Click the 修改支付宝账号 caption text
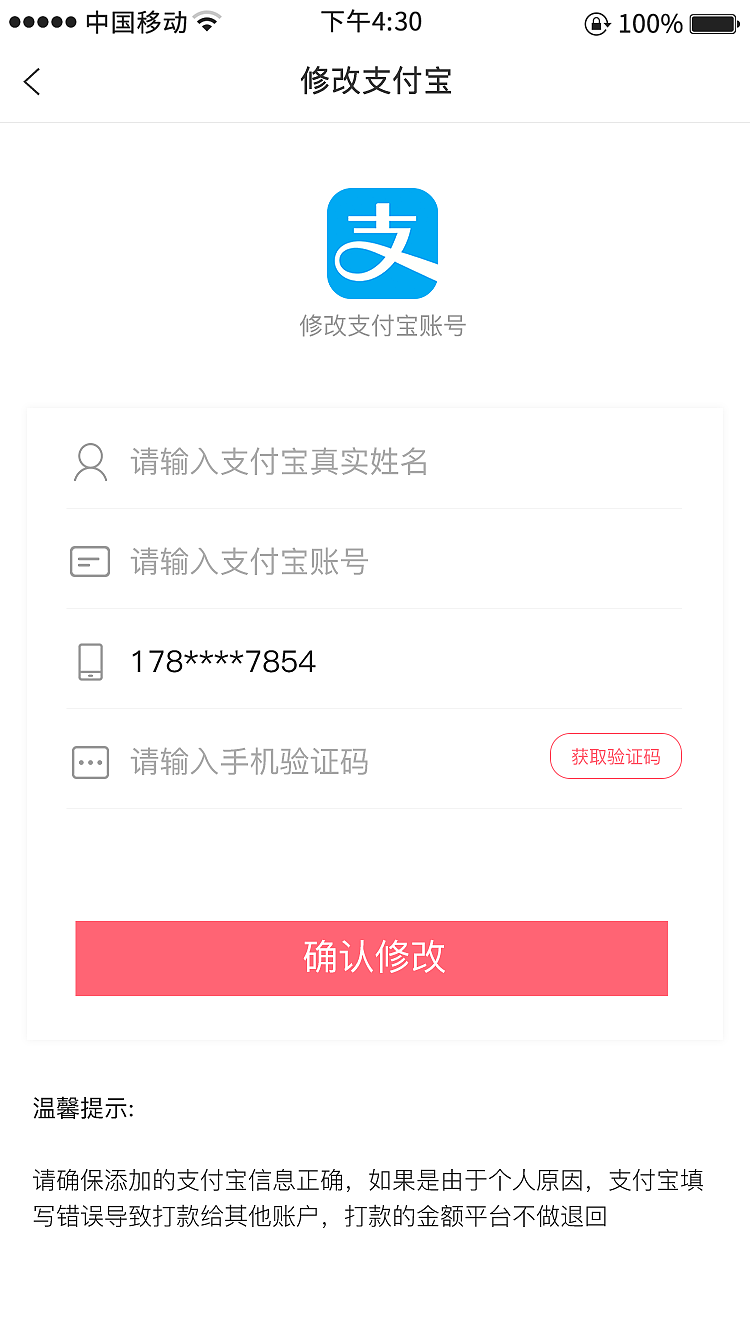 [383, 325]
